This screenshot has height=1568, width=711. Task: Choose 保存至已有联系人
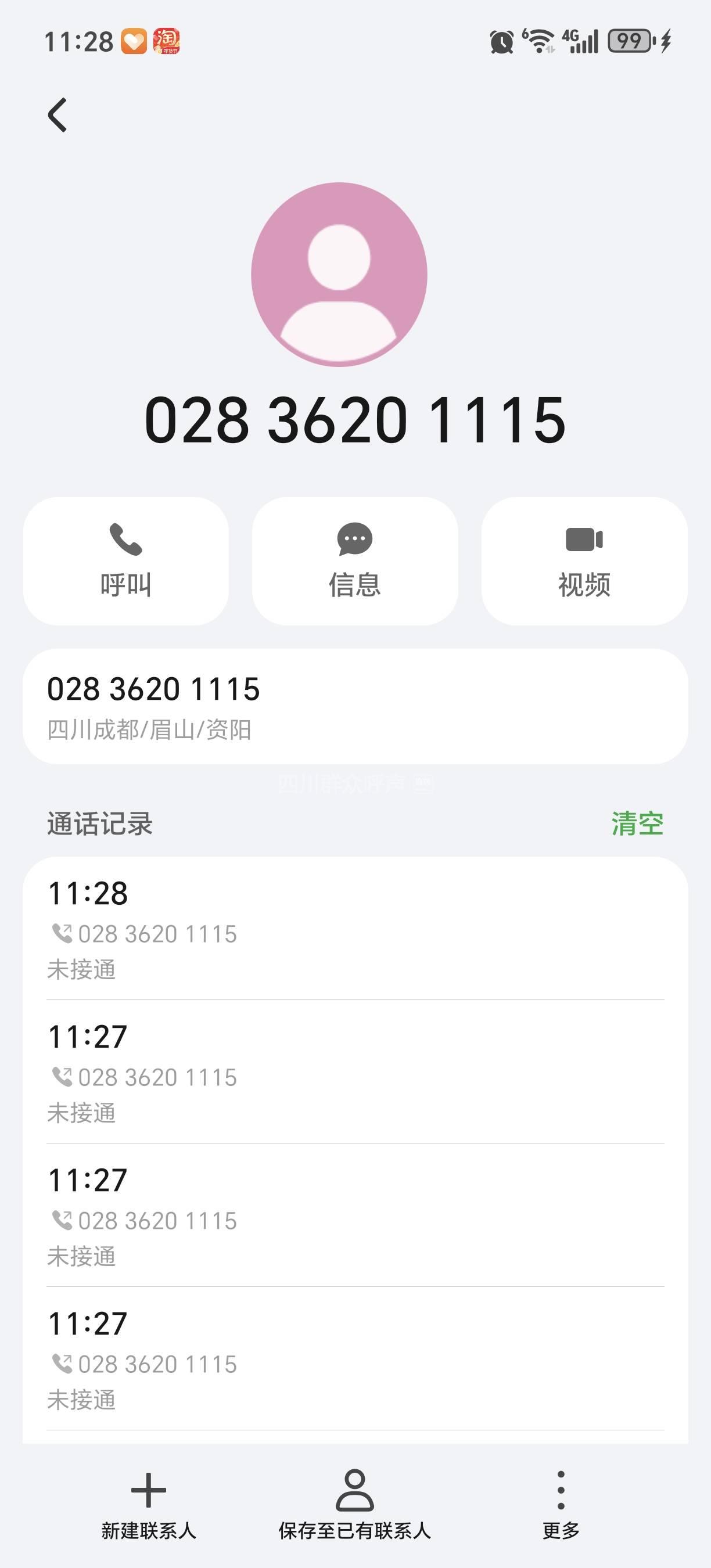[x=355, y=1504]
